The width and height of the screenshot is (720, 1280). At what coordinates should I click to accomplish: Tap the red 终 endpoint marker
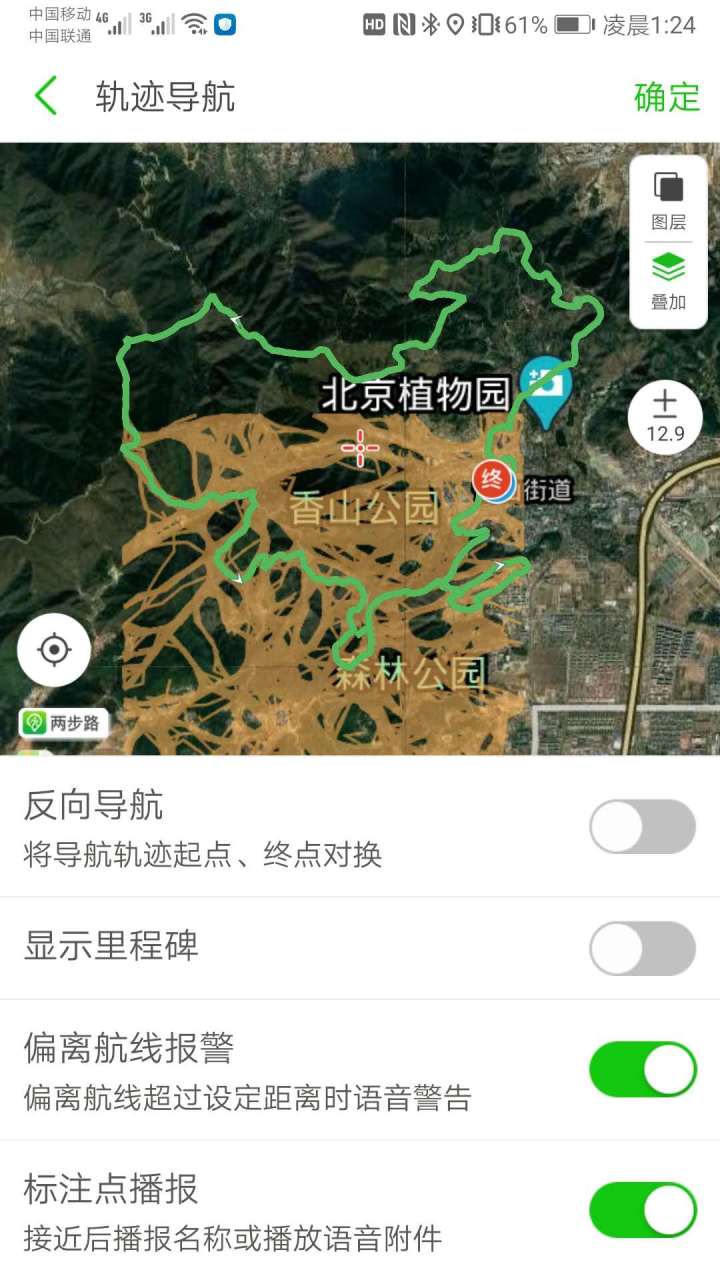(x=492, y=481)
